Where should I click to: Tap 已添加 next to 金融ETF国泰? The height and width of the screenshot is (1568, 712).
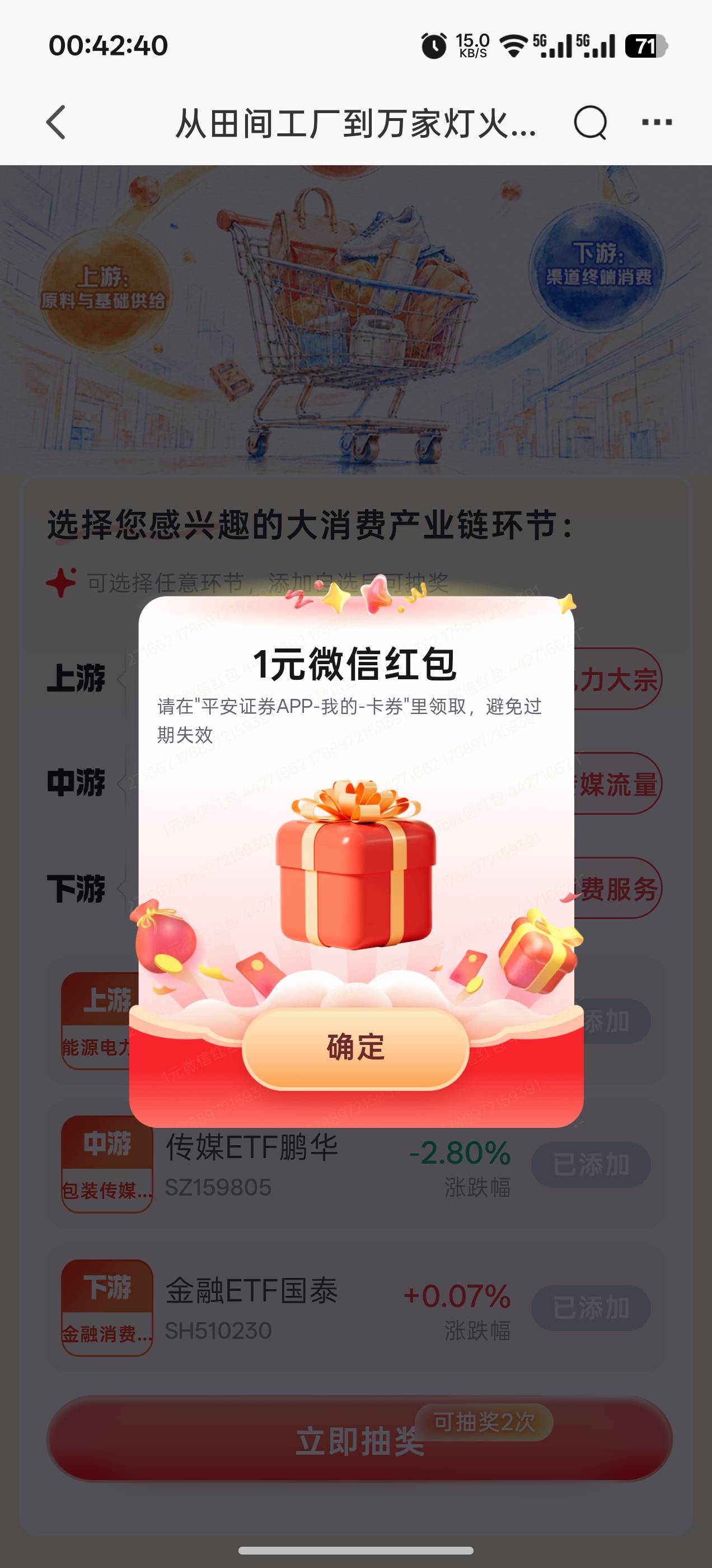591,1308
